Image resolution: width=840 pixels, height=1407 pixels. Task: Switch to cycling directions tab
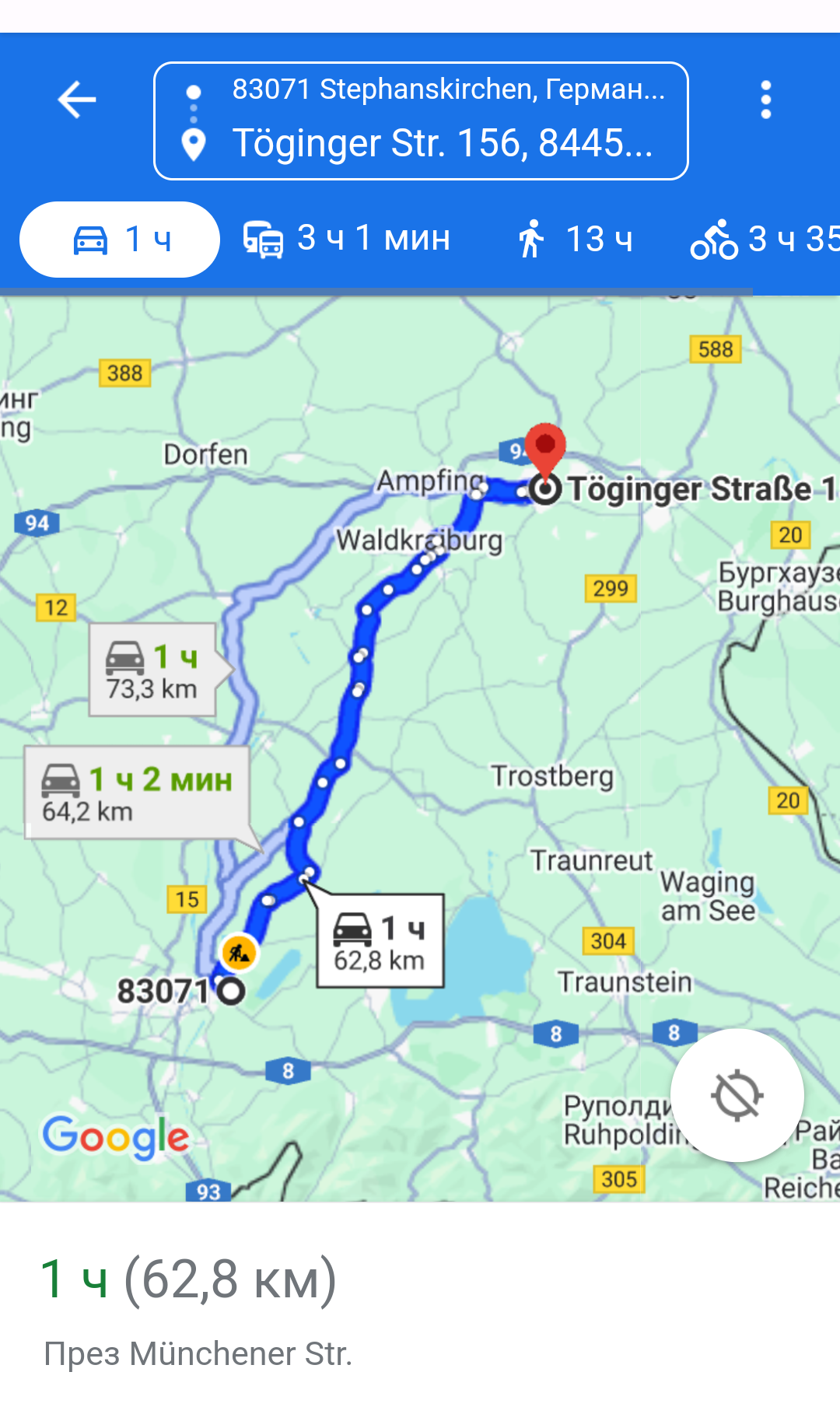point(762,240)
